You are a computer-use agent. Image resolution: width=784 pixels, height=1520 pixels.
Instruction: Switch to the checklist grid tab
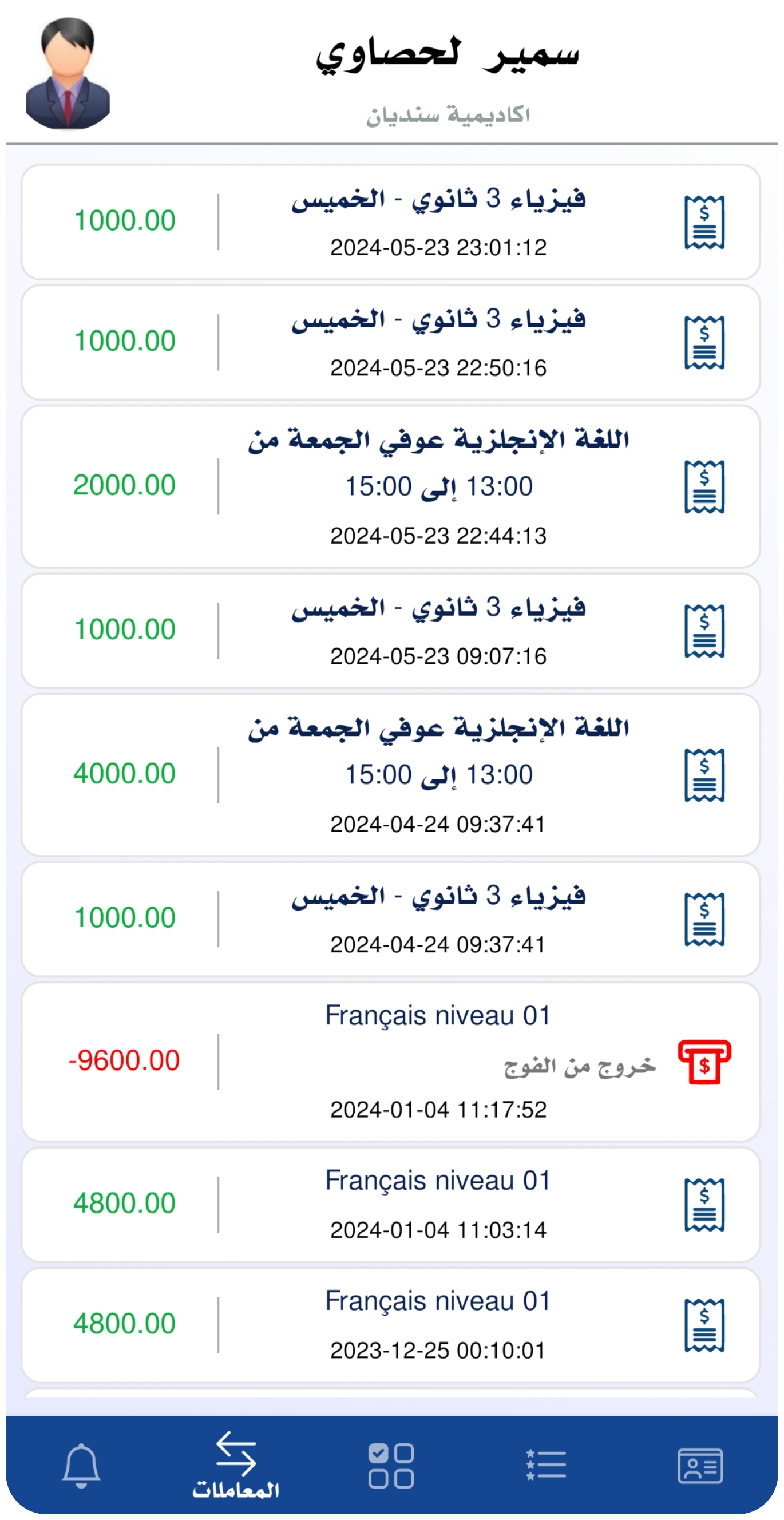(391, 1465)
